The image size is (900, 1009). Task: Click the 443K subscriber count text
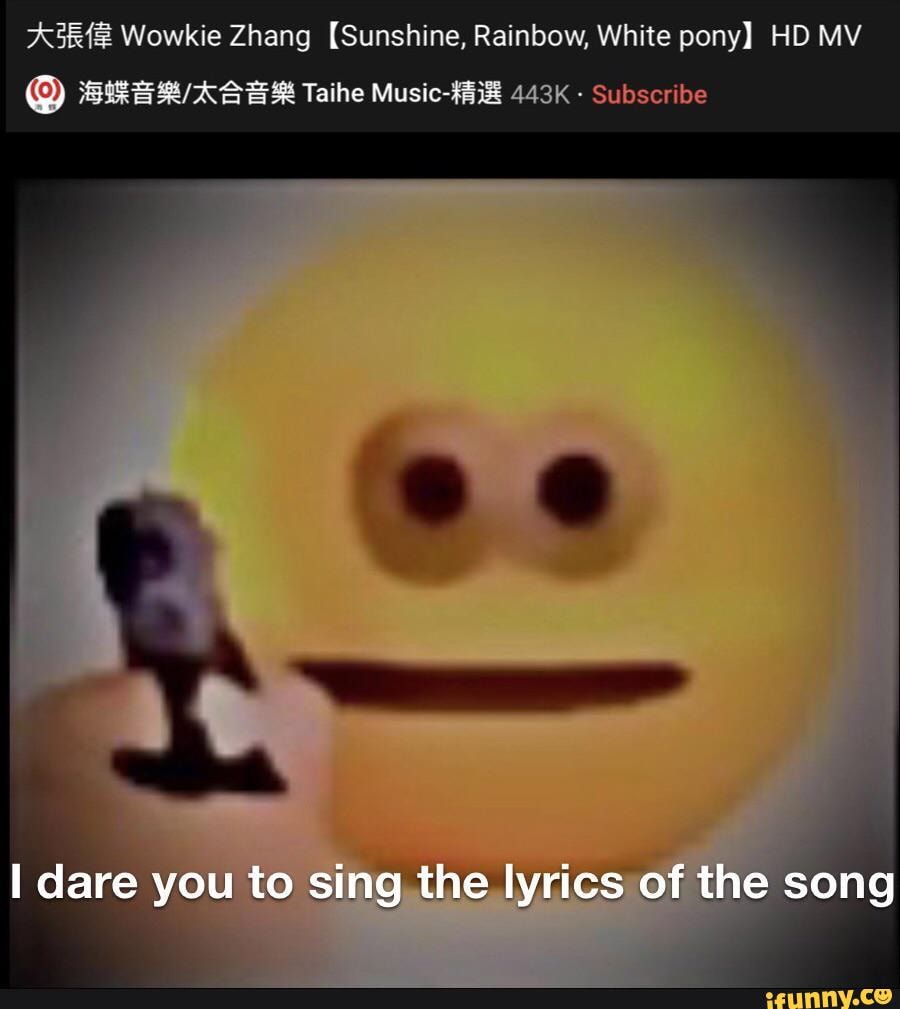tap(539, 95)
